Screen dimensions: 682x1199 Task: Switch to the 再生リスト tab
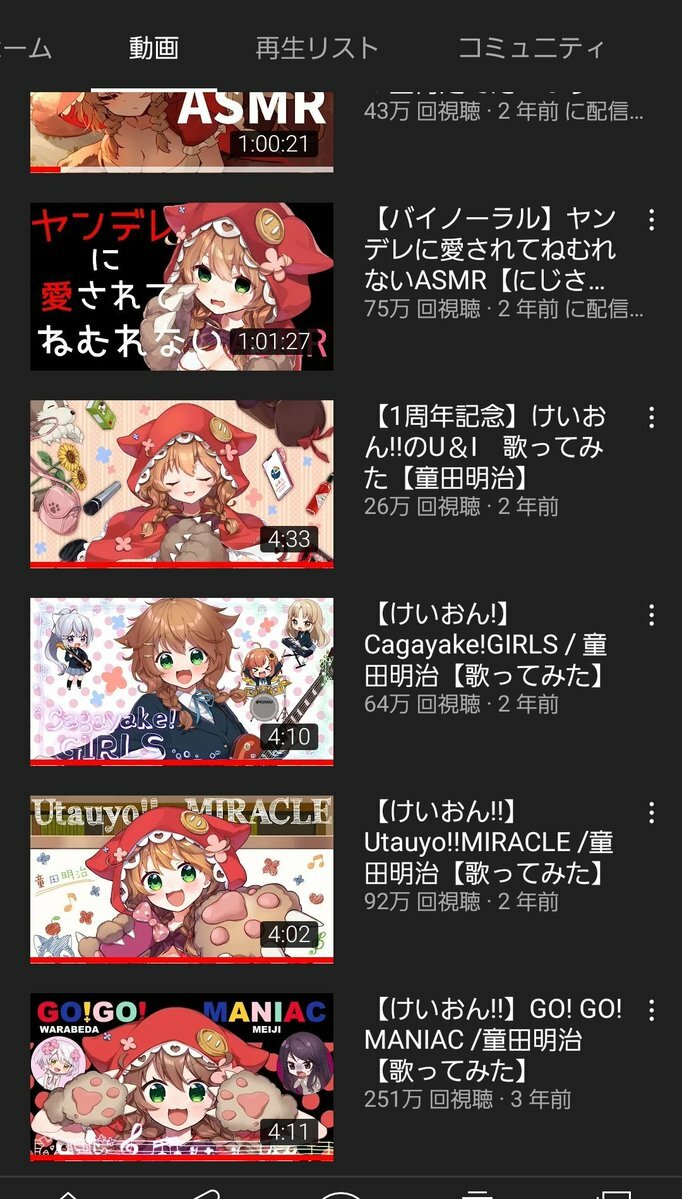click(x=317, y=48)
